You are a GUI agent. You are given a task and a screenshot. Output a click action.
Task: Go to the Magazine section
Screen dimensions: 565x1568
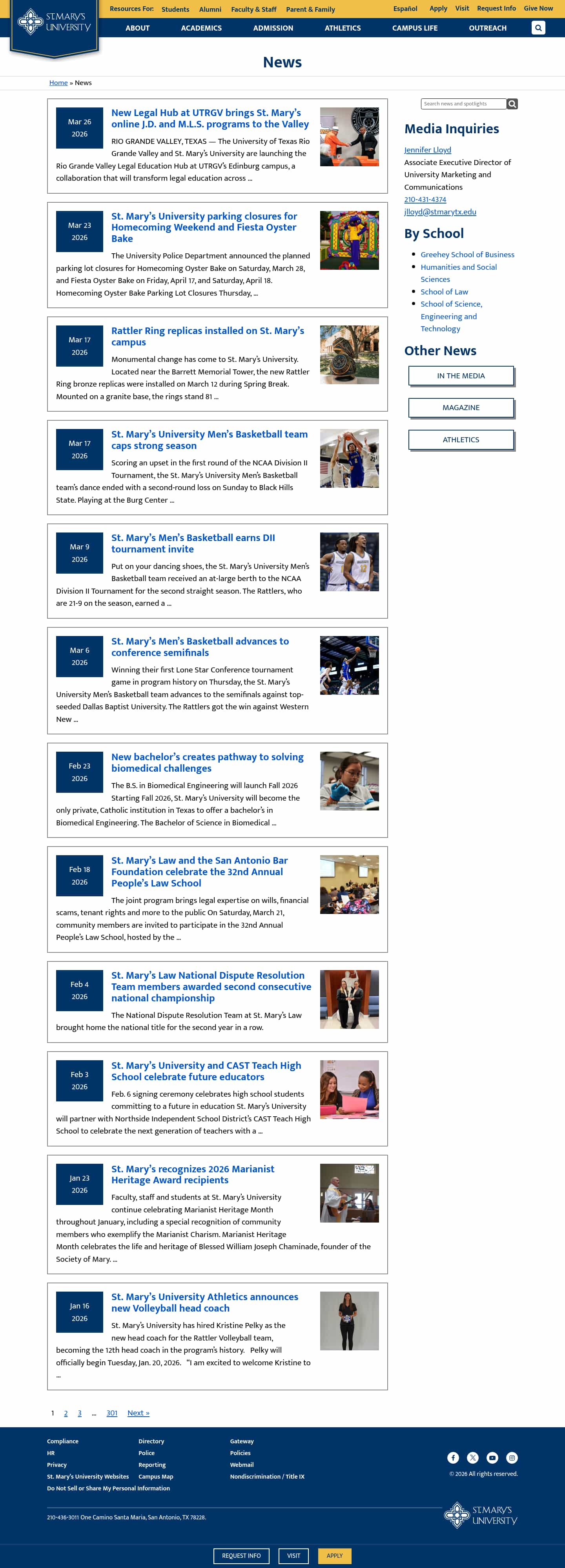[460, 407]
